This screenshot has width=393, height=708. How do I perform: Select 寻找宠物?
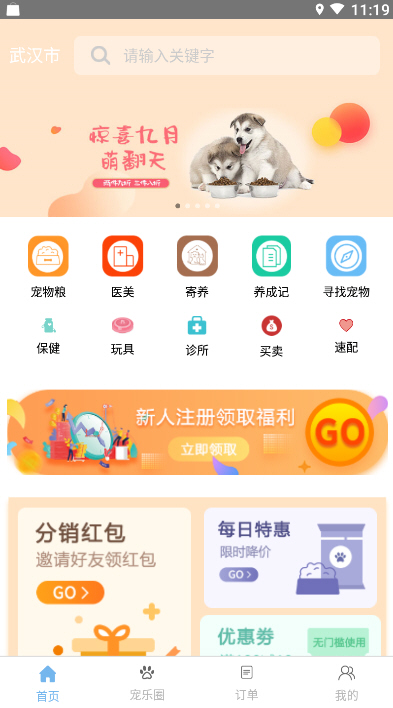[346, 267]
